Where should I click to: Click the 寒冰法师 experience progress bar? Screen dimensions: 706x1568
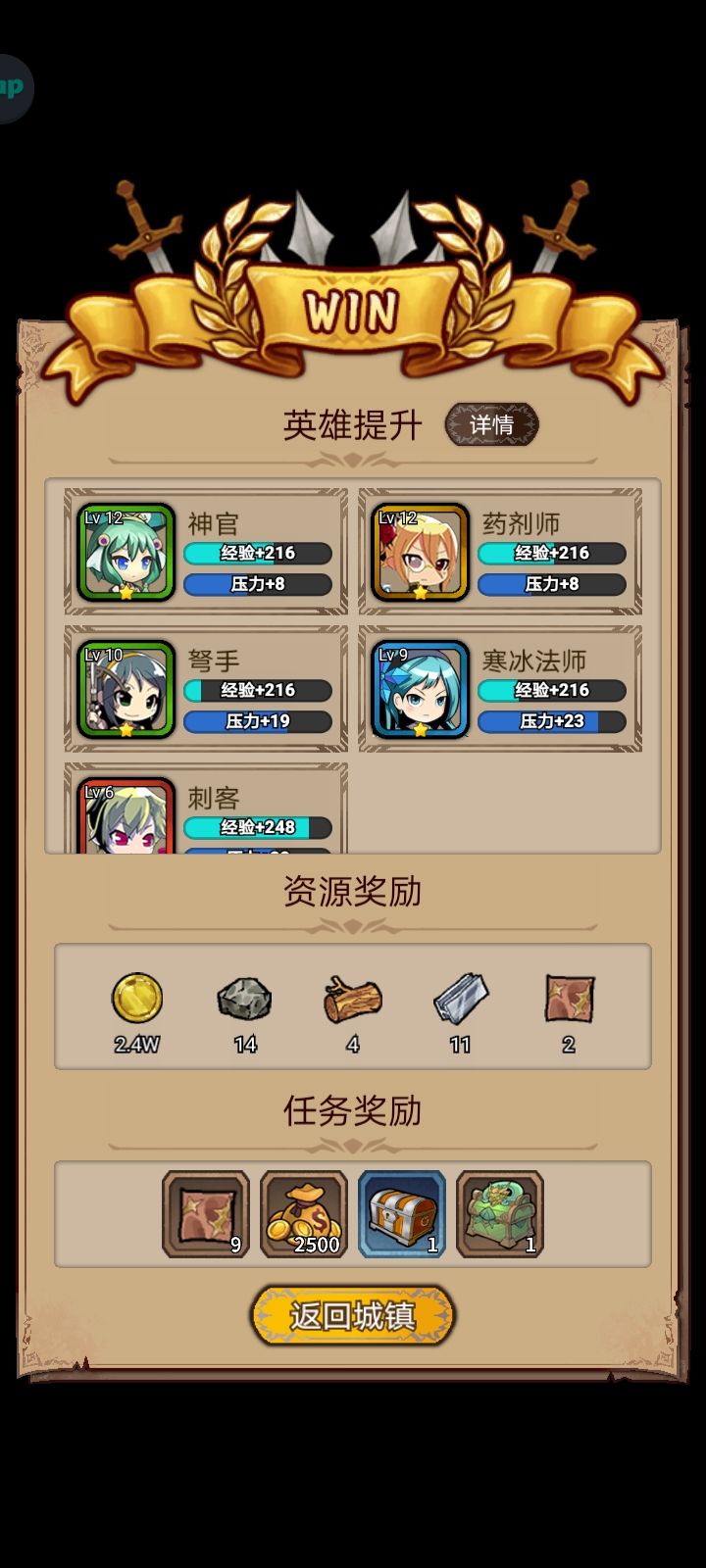point(551,691)
